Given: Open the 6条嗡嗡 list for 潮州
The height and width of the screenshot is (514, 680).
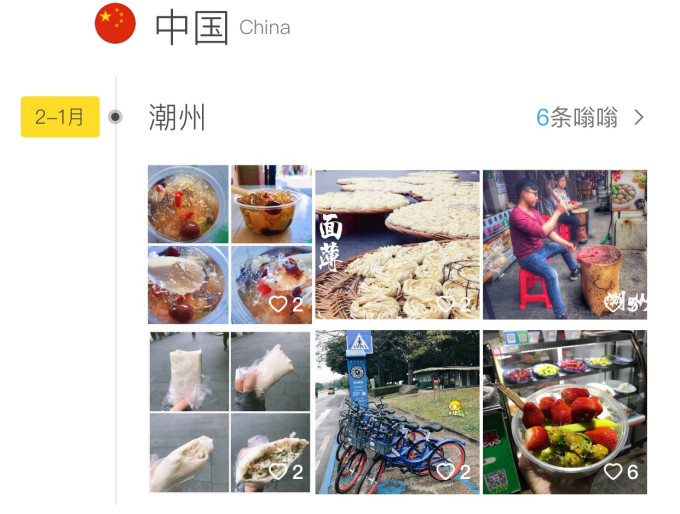Looking at the screenshot, I should tap(590, 118).
